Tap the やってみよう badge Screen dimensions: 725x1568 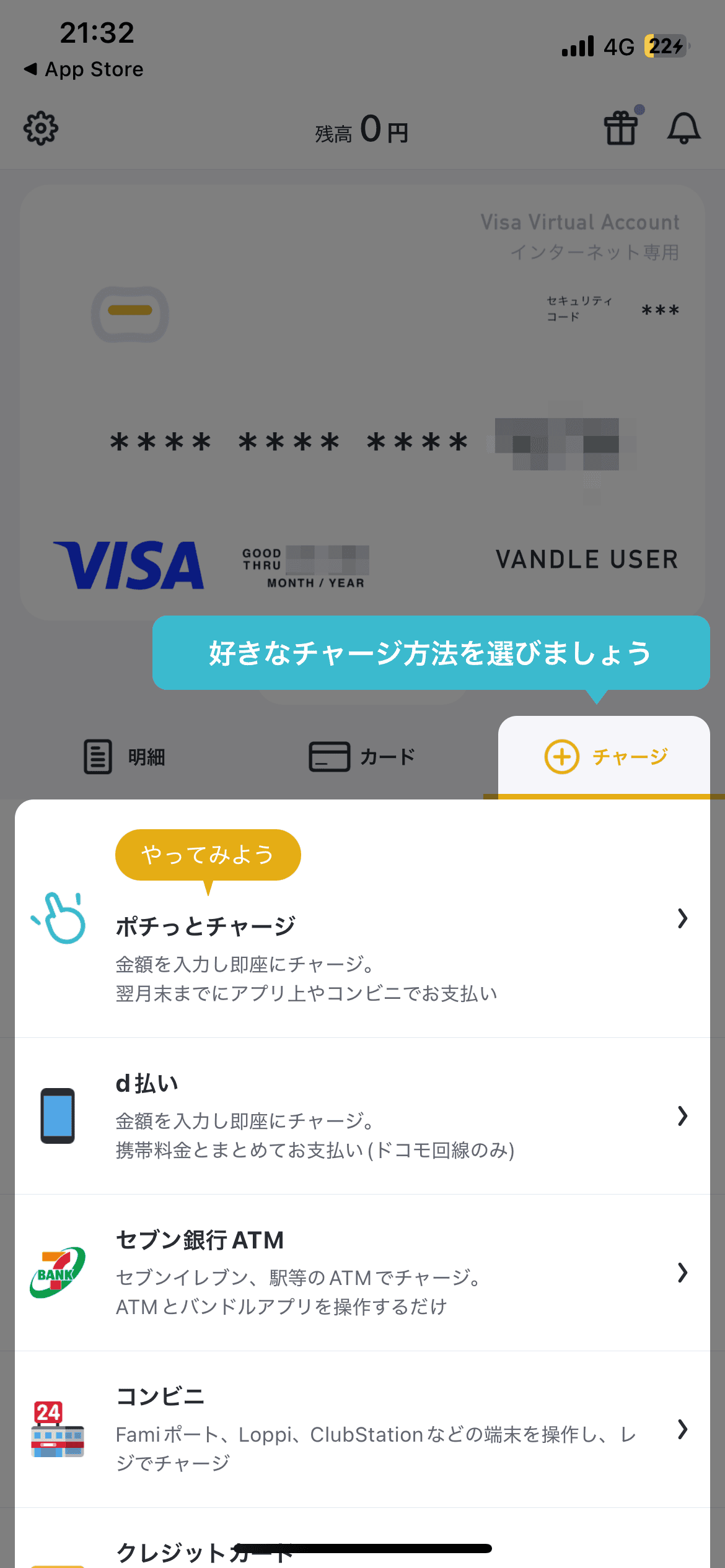(208, 854)
